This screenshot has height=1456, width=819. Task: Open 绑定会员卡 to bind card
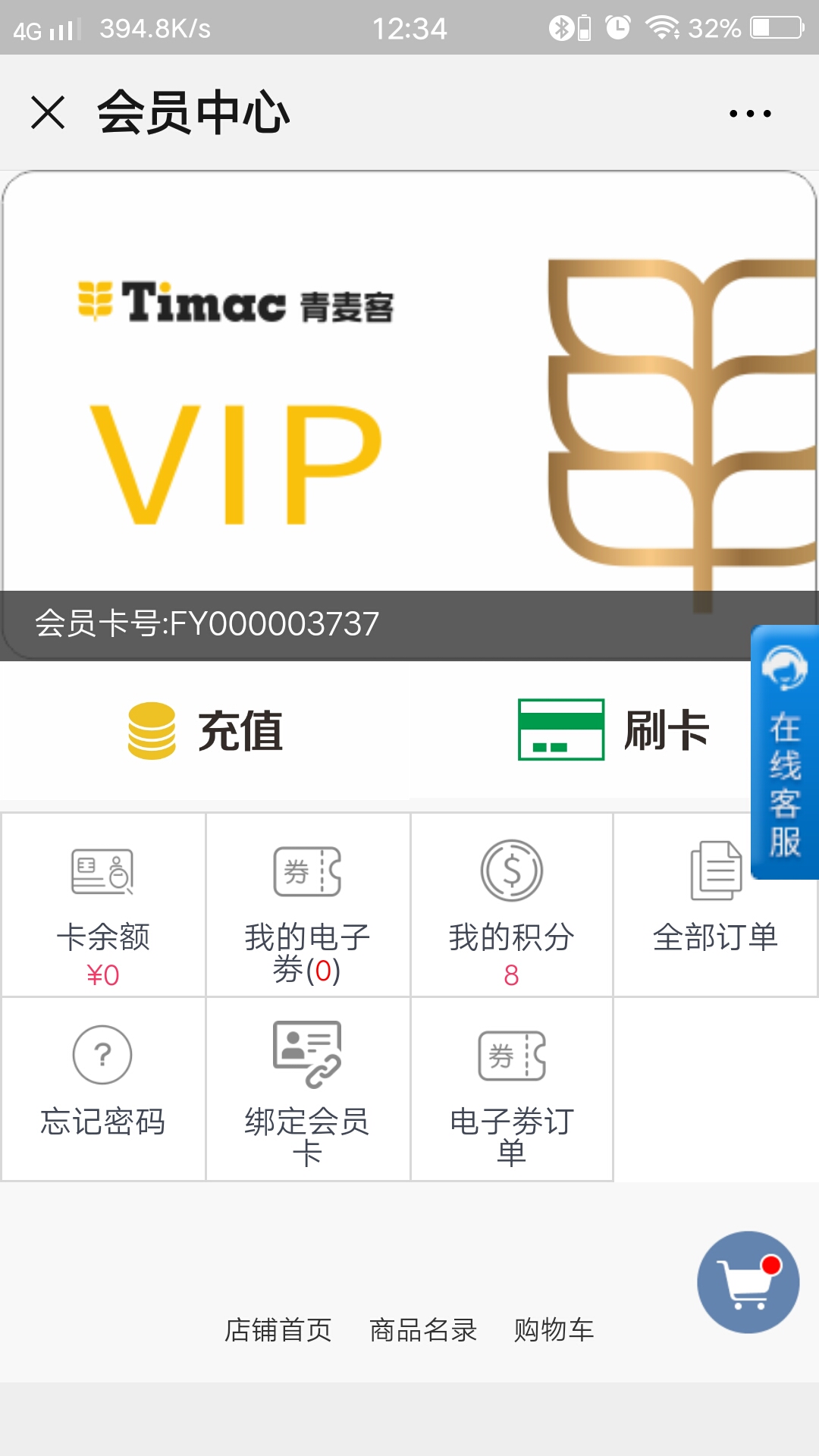[x=308, y=1089]
